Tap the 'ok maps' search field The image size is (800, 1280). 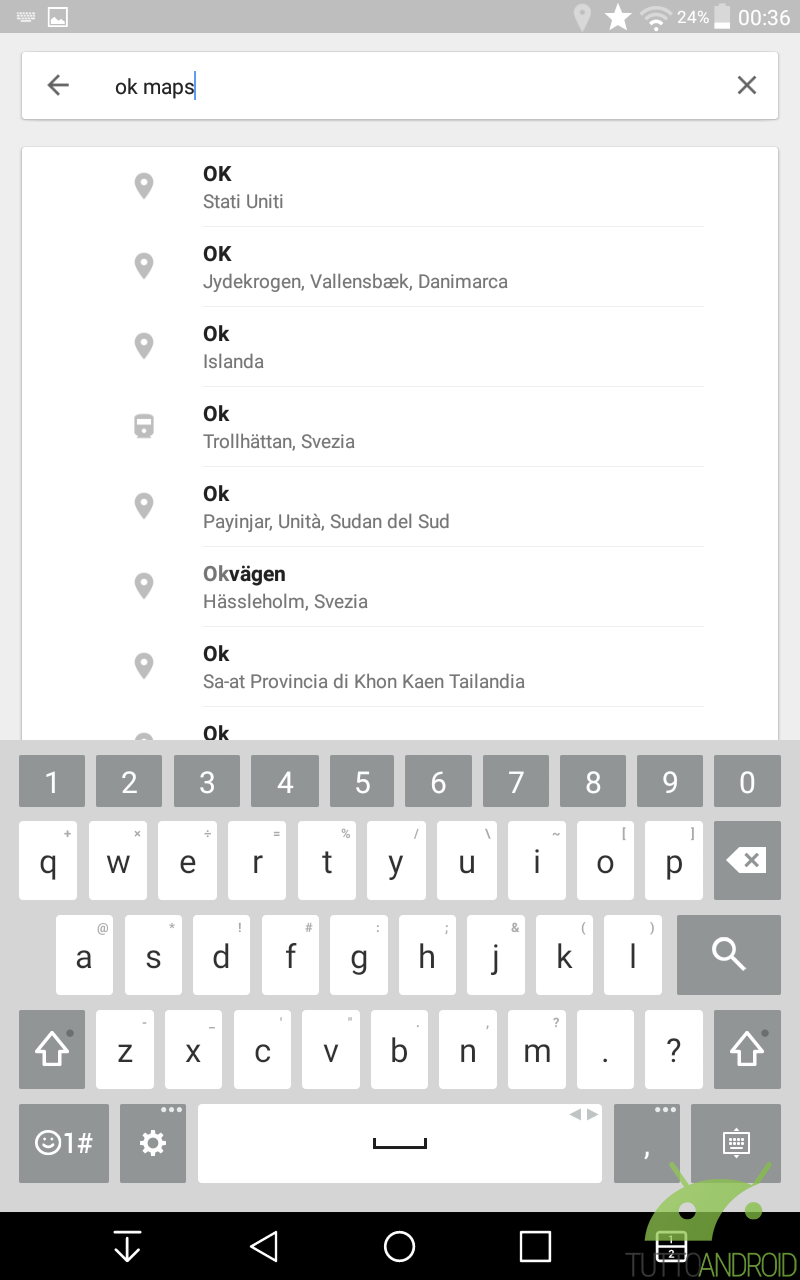pos(400,86)
